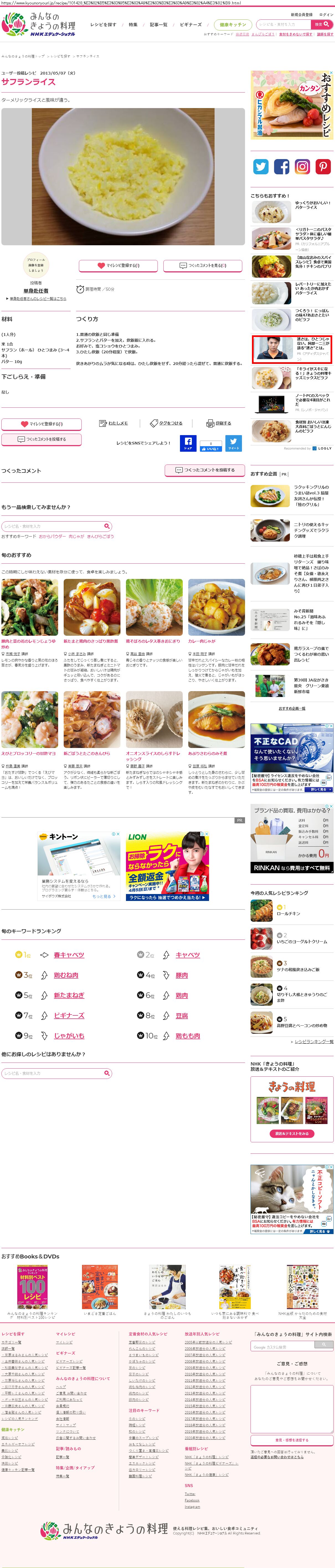335x1568 pixels.
Task: Share the recipe on Facebook
Action: pos(188,443)
